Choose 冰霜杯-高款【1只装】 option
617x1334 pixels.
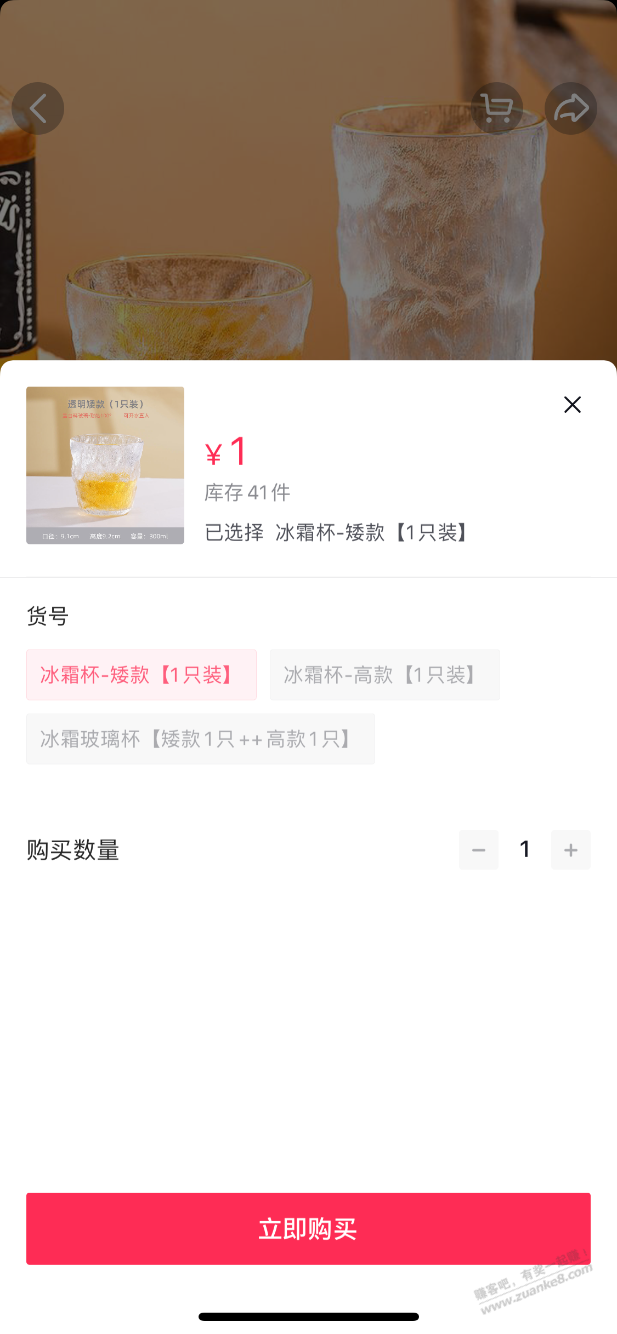coord(384,675)
